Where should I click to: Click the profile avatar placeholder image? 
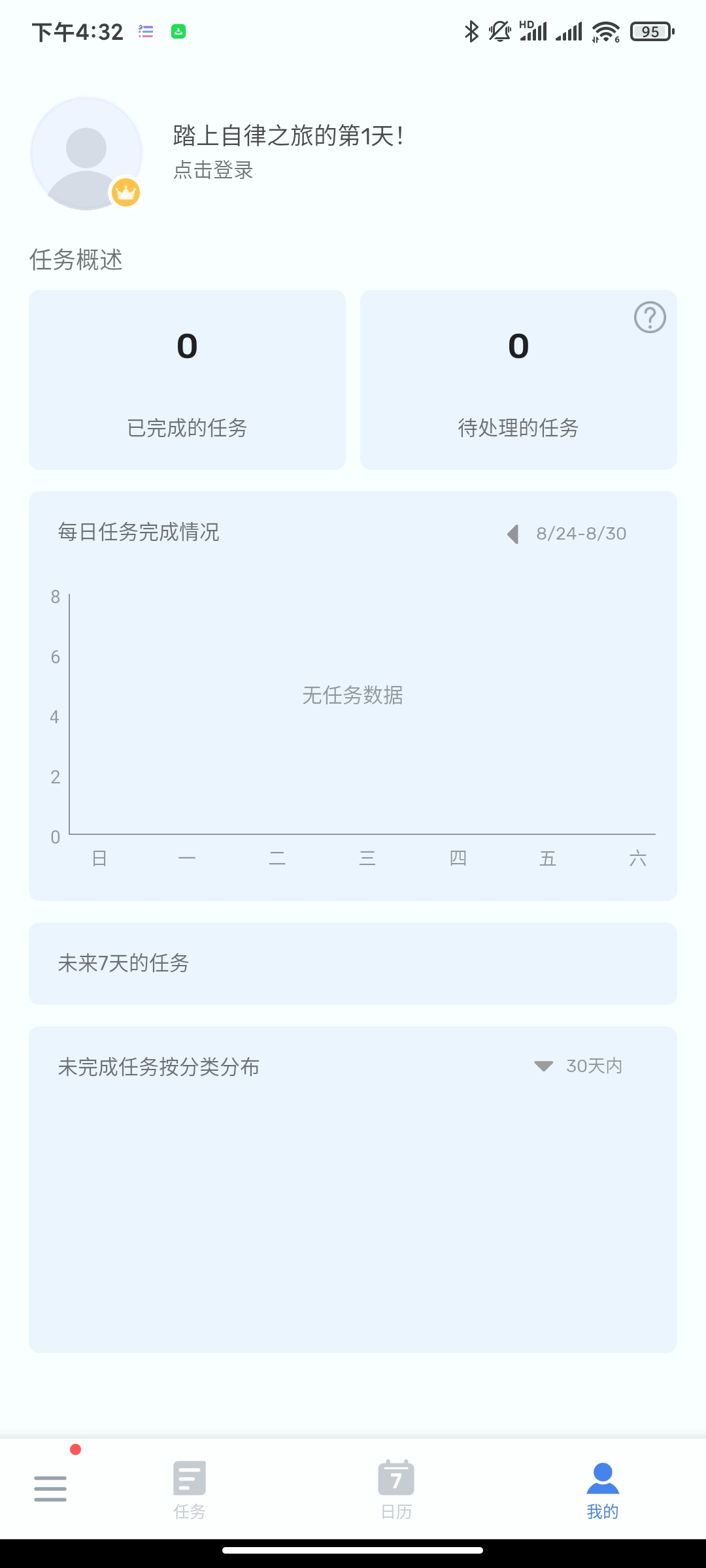(86, 152)
